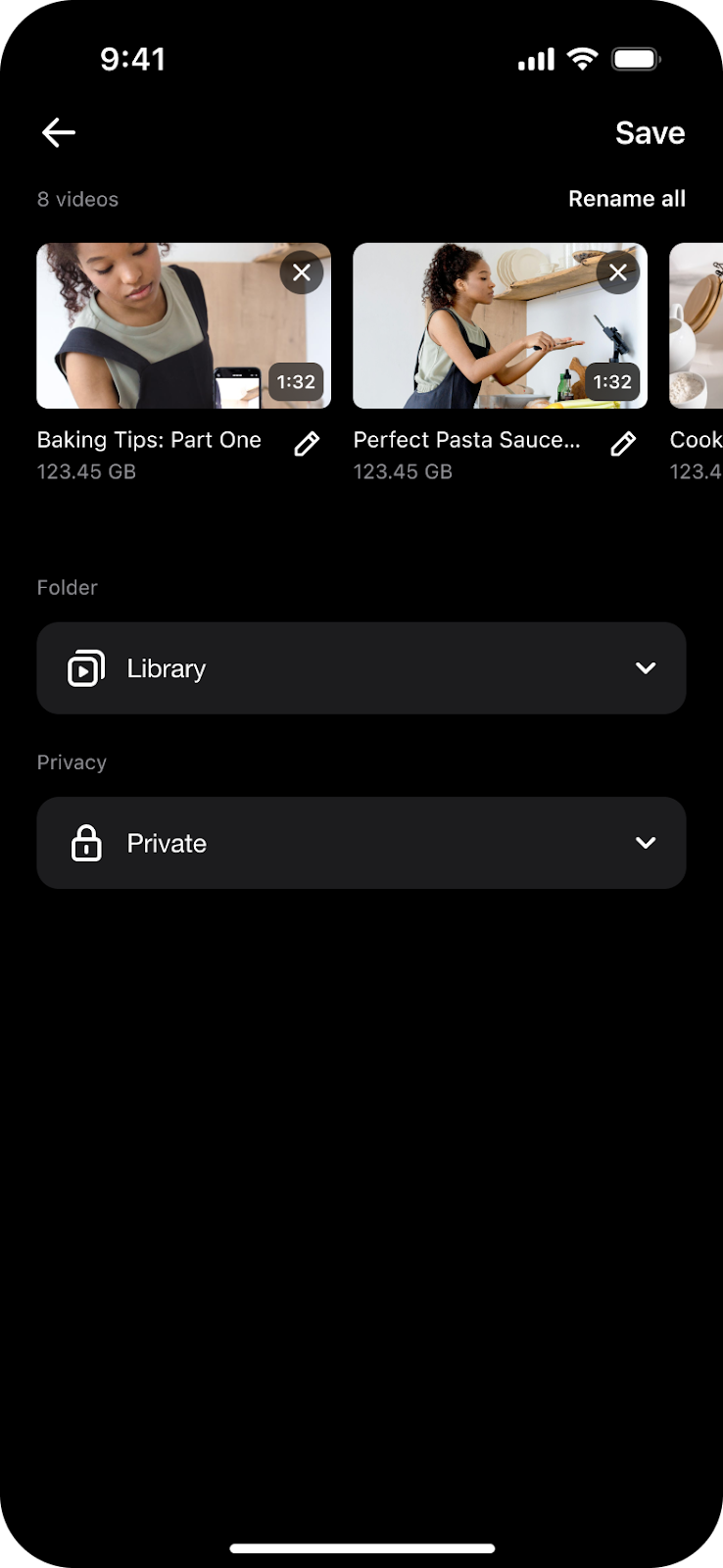Screen dimensions: 723x1568
Task: Open the Perfect Pasta Sauce thumbnail
Action: click(500, 325)
